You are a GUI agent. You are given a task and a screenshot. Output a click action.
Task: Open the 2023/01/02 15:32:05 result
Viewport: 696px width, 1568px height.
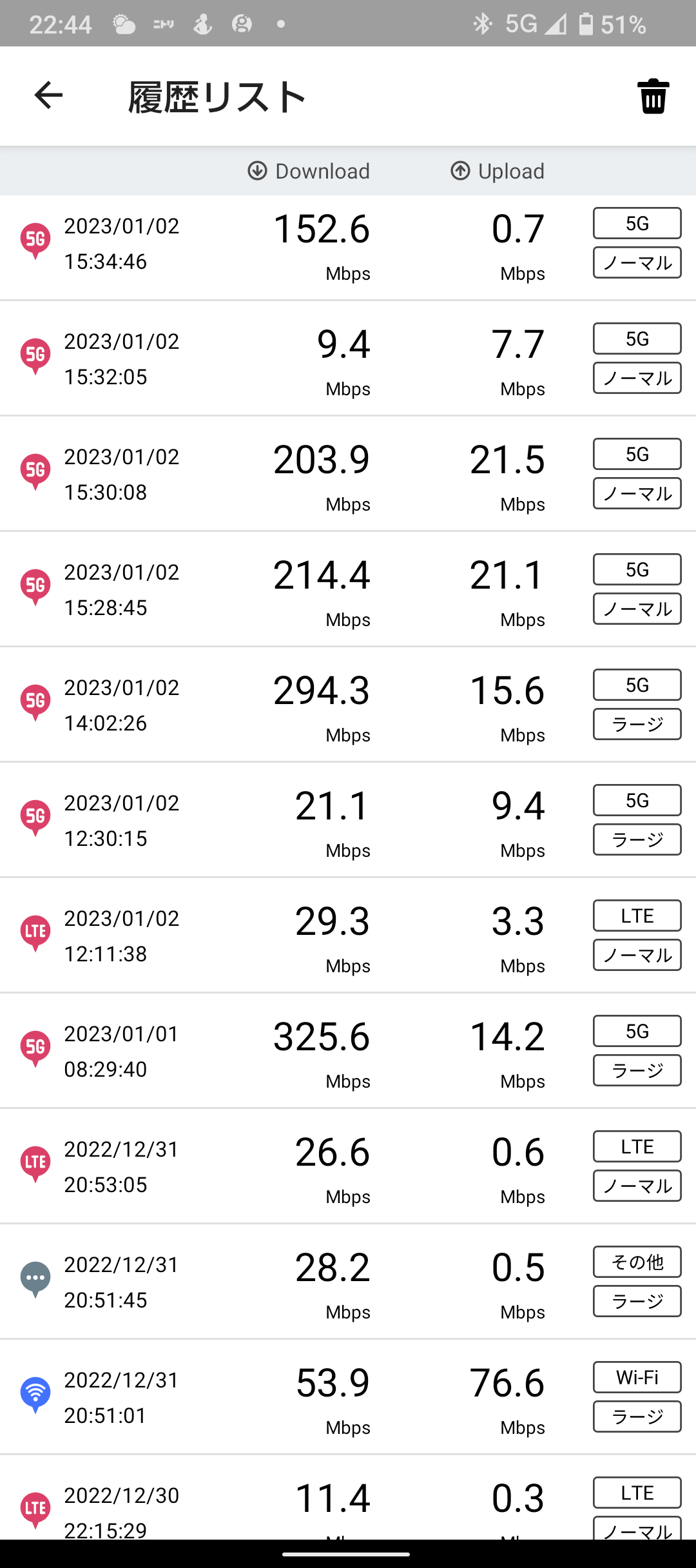(x=348, y=358)
